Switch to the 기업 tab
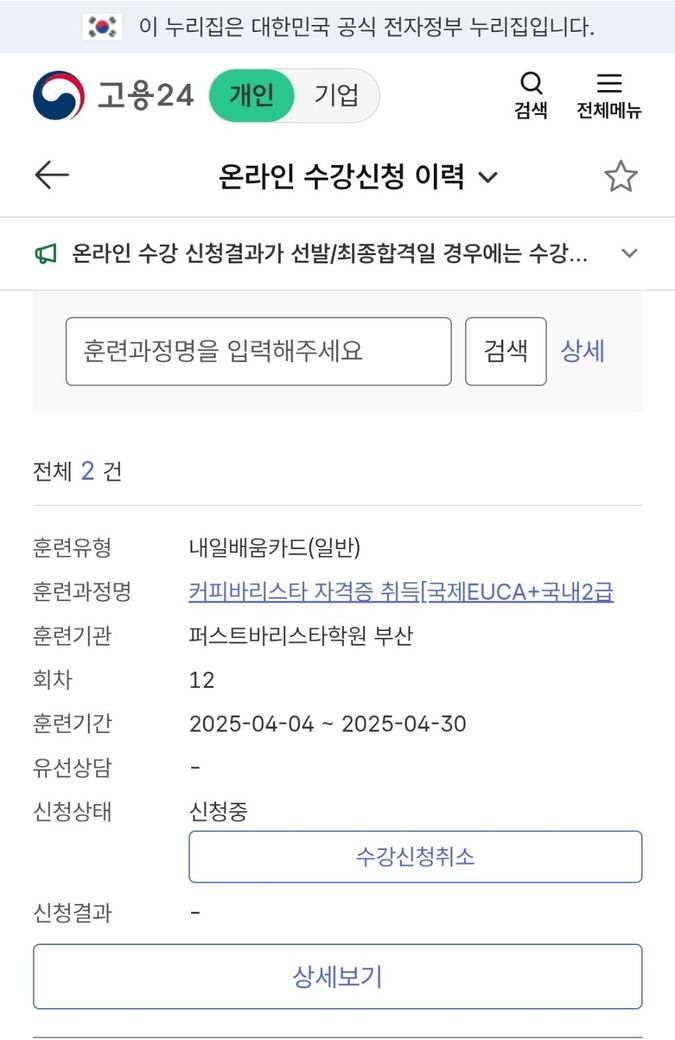 click(336, 96)
